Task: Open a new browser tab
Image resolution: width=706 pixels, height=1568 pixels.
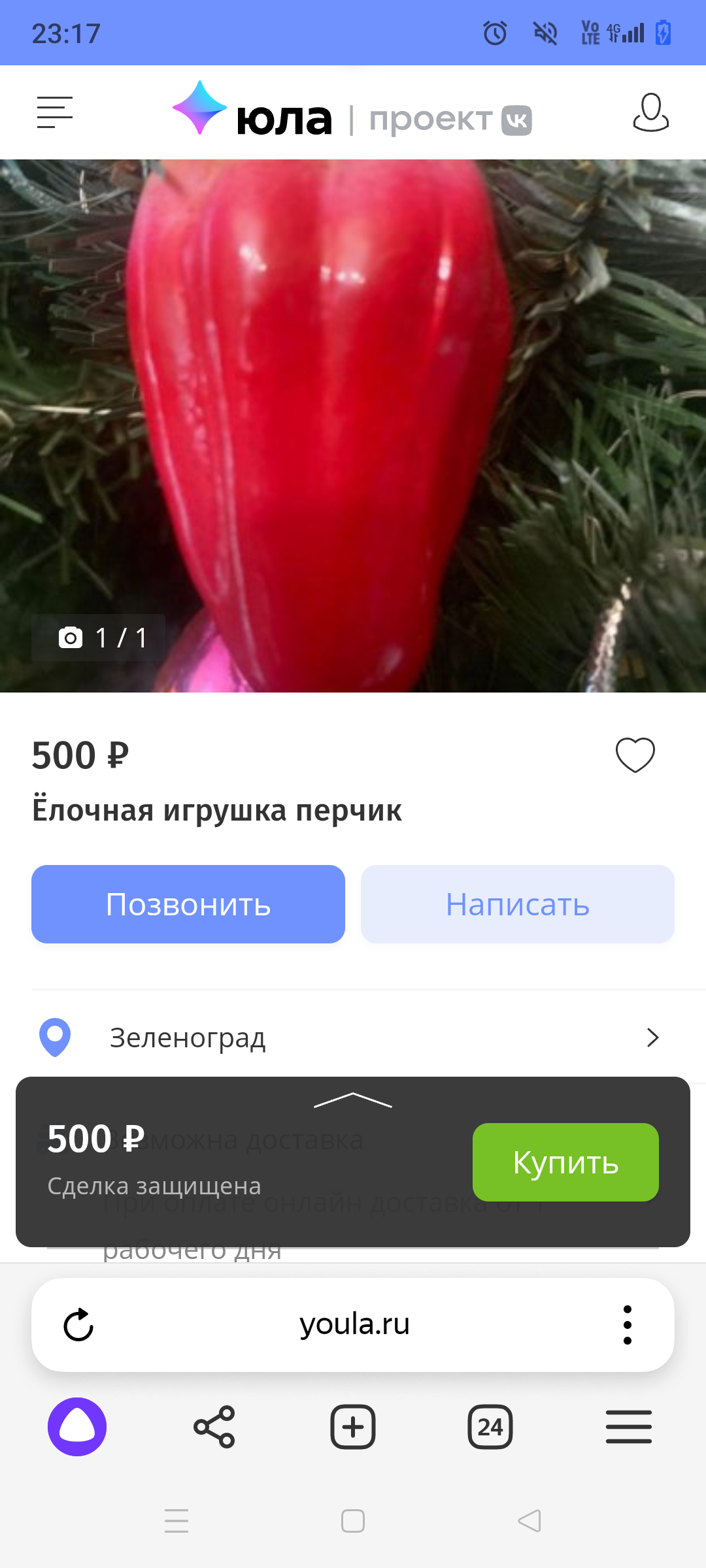Action: pyautogui.click(x=353, y=1427)
